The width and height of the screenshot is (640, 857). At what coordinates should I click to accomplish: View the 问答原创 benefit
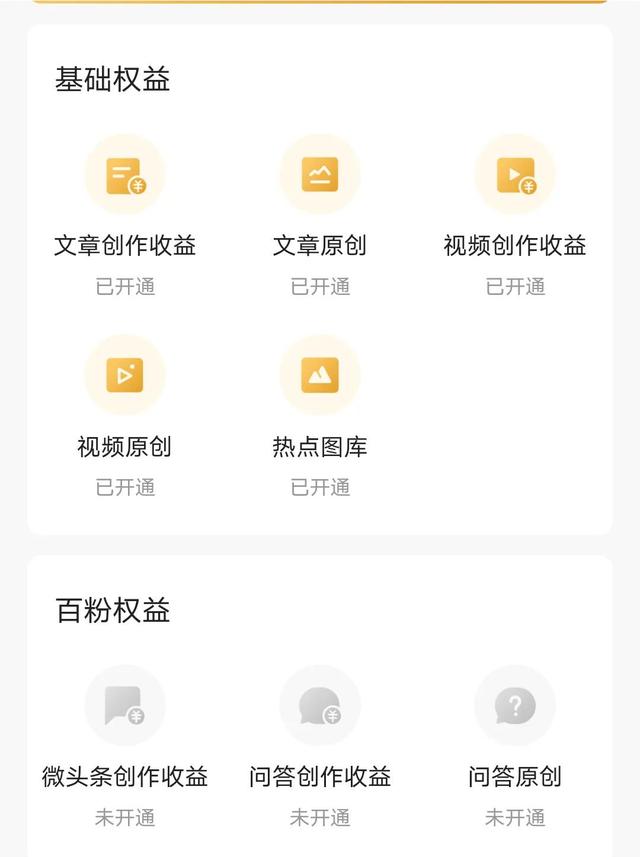(515, 706)
